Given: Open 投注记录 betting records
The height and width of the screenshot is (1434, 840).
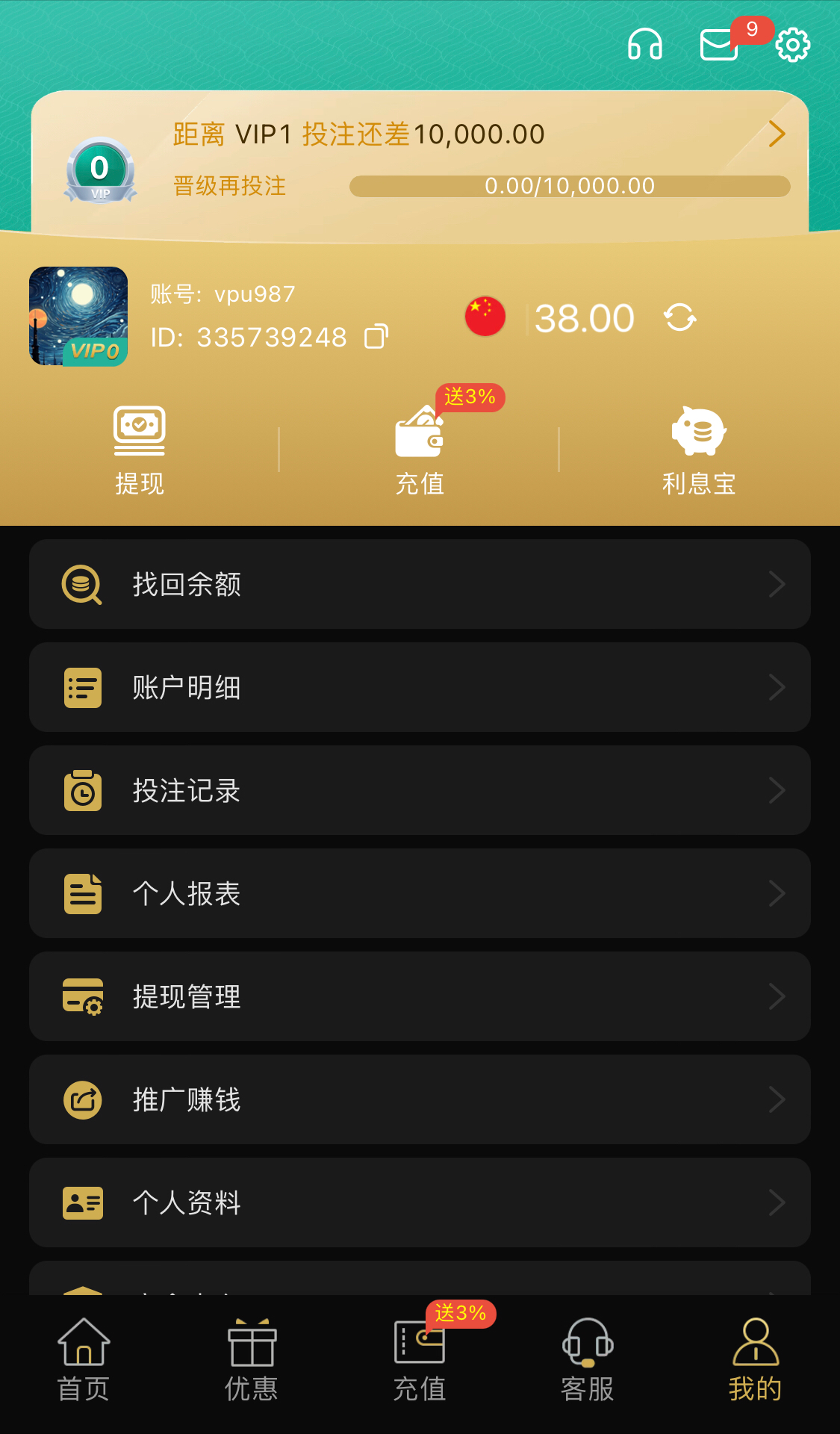Looking at the screenshot, I should tap(420, 790).
